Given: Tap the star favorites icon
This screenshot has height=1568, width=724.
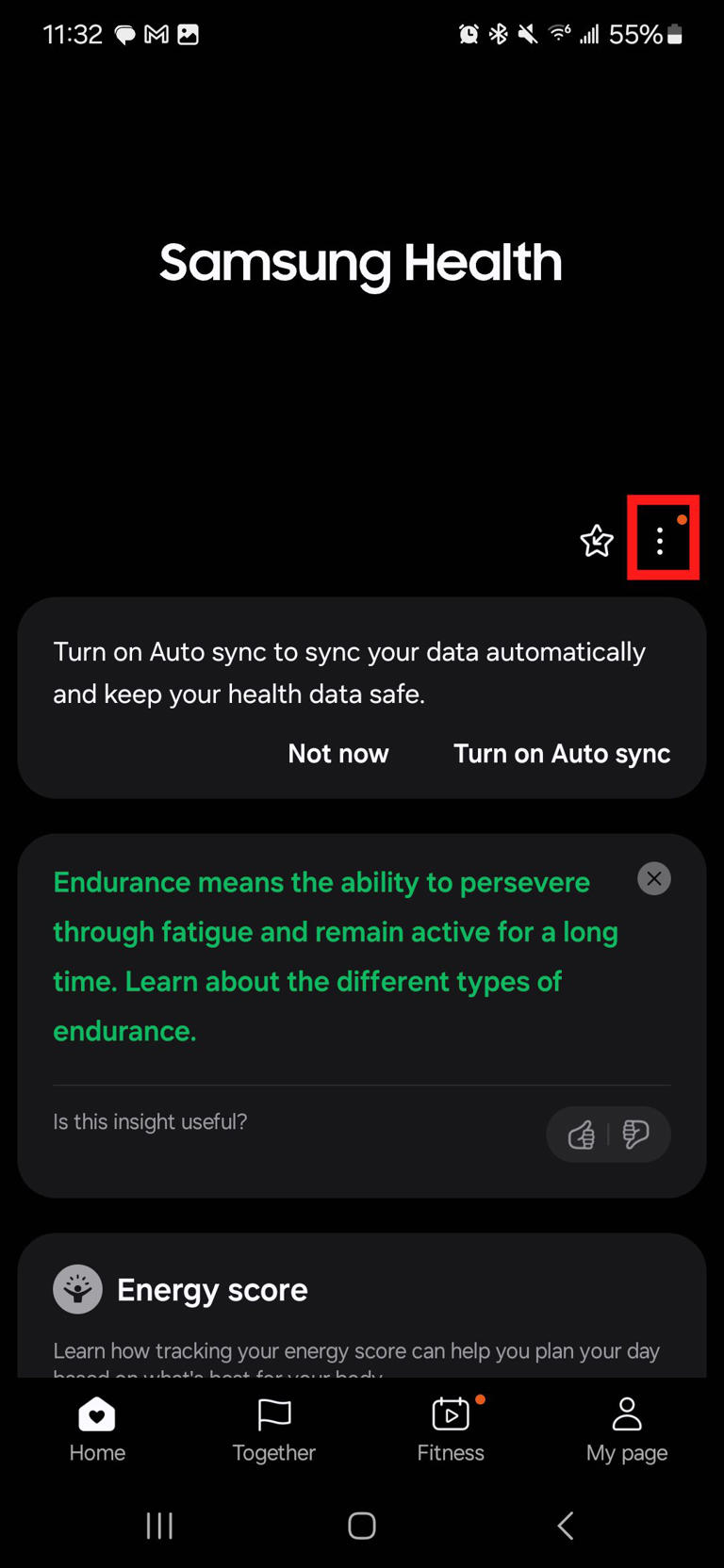Looking at the screenshot, I should coord(597,540).
